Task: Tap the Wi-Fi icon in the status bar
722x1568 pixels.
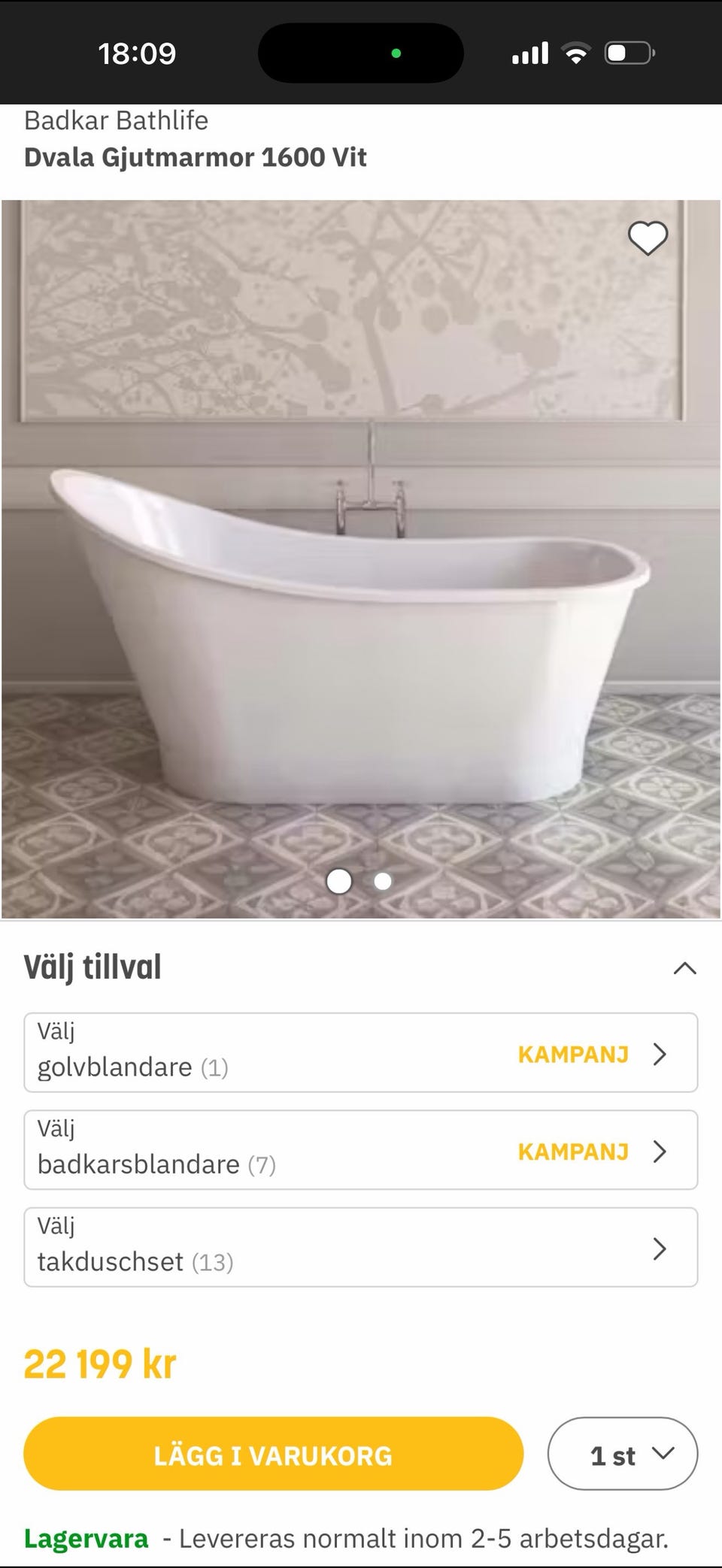Action: (x=574, y=53)
